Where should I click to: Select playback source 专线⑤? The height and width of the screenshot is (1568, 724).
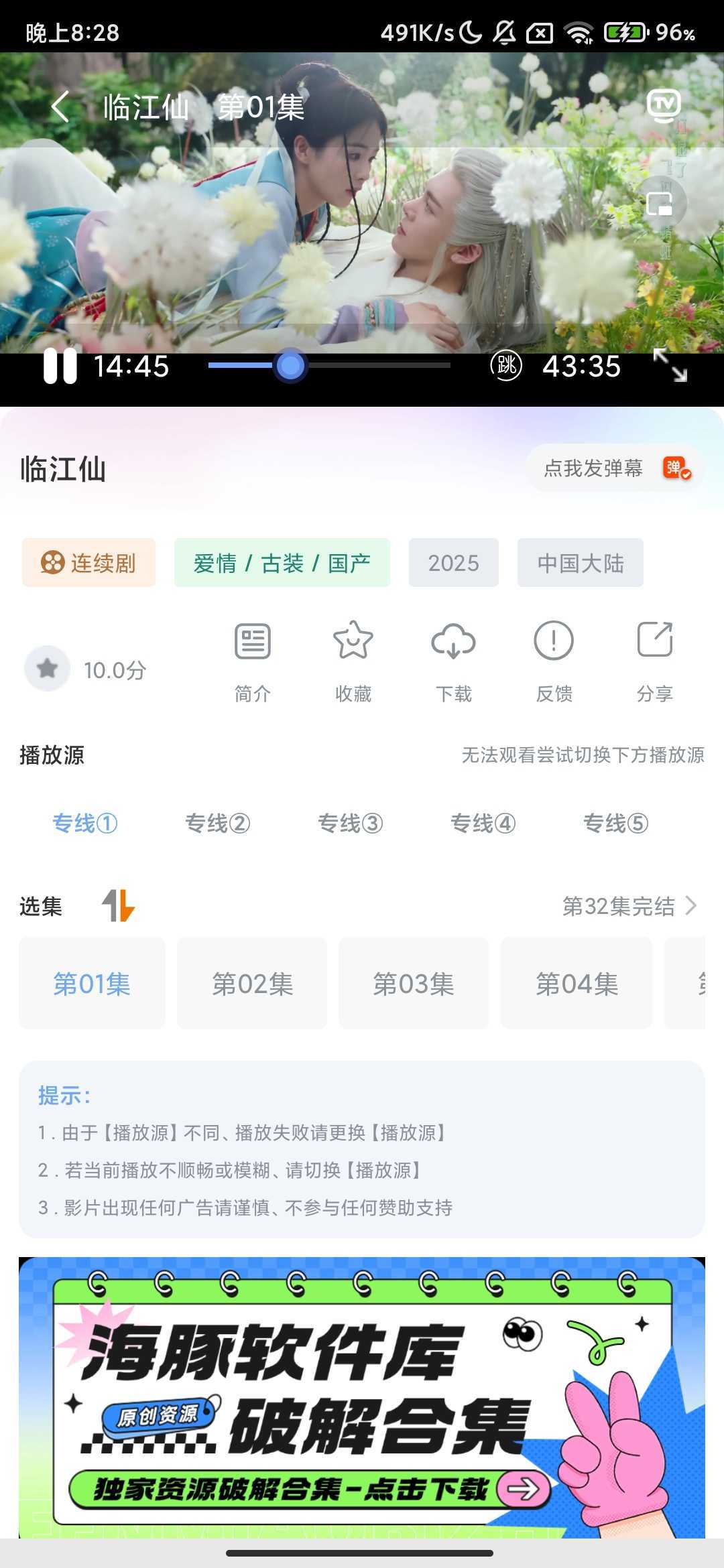(x=616, y=823)
